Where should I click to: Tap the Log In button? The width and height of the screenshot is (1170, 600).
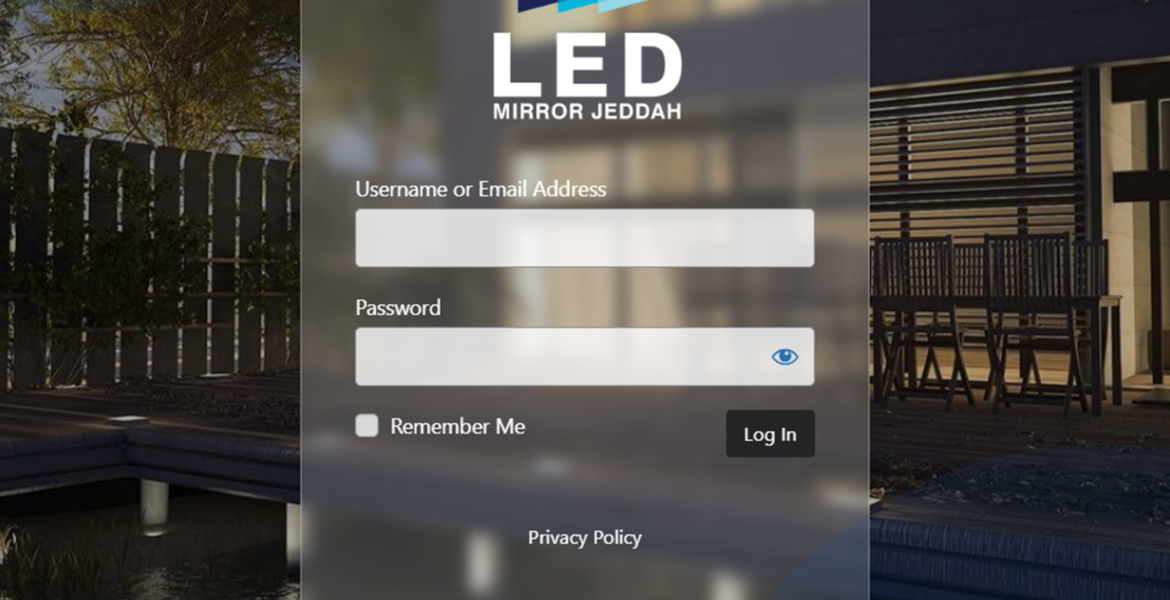click(770, 434)
